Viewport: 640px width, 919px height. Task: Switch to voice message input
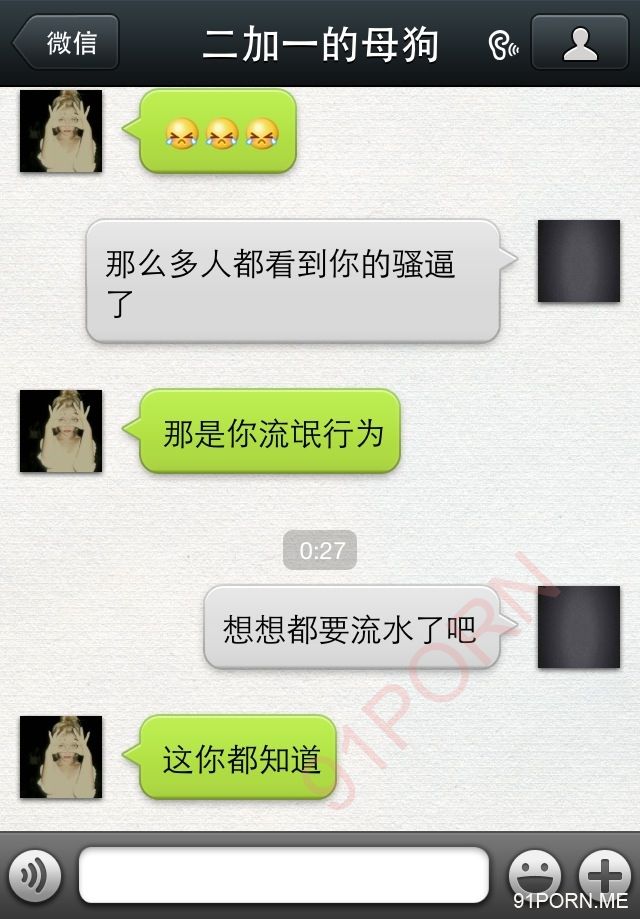click(35, 875)
